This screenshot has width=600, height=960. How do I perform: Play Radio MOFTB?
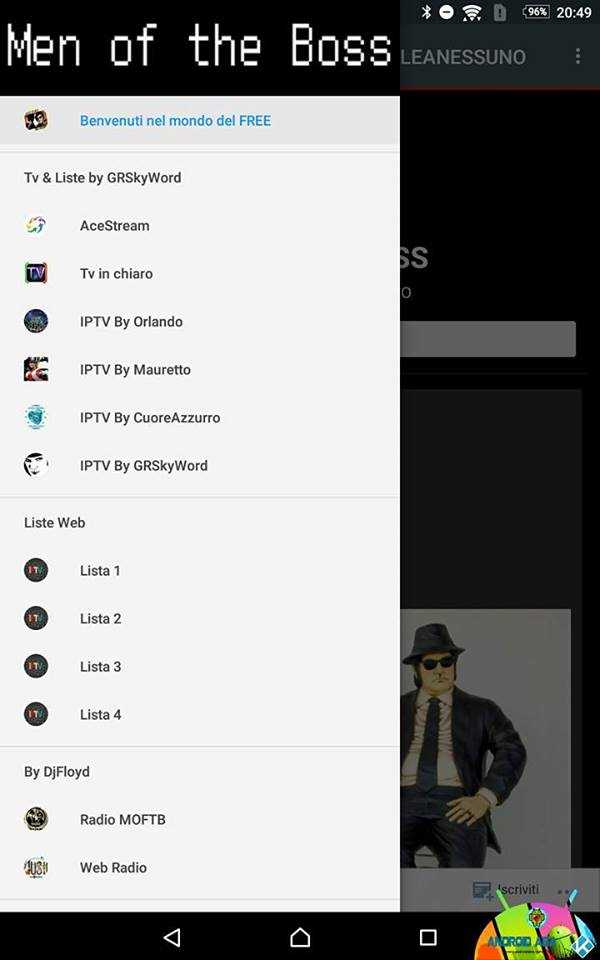pos(200,819)
